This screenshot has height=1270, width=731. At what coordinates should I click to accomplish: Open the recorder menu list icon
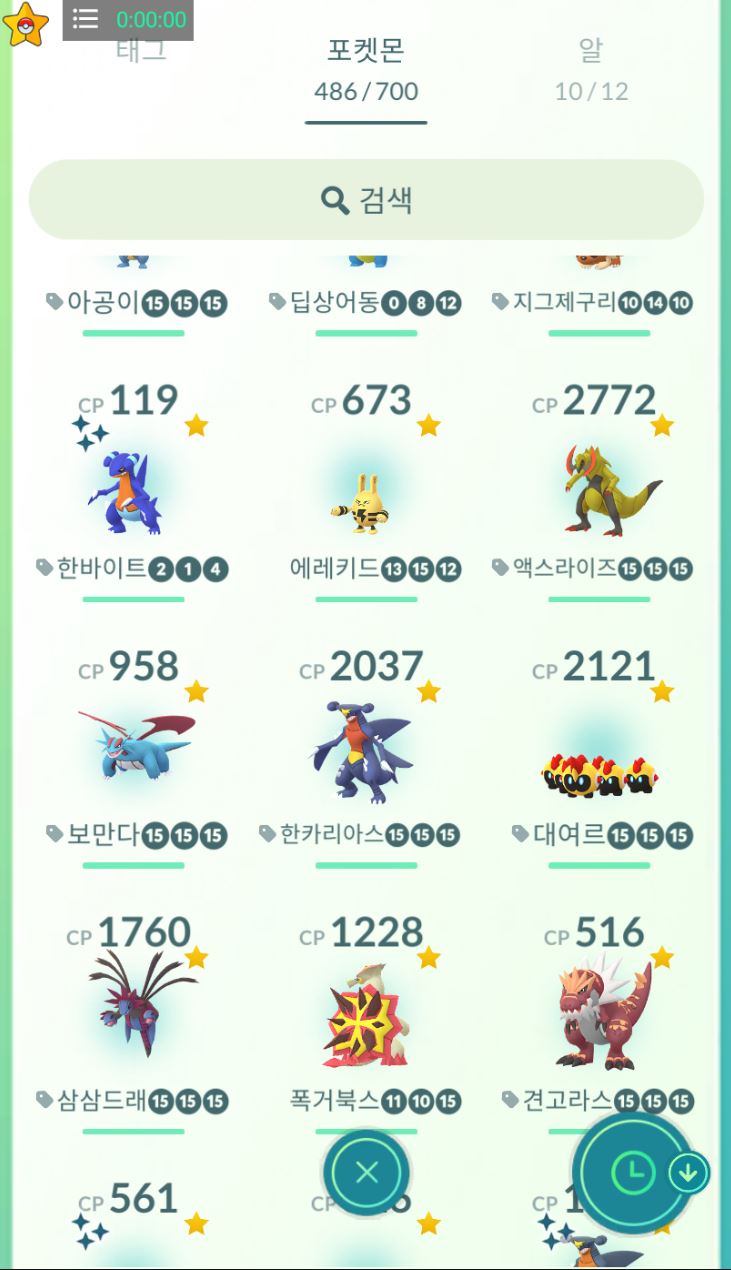coord(86,19)
